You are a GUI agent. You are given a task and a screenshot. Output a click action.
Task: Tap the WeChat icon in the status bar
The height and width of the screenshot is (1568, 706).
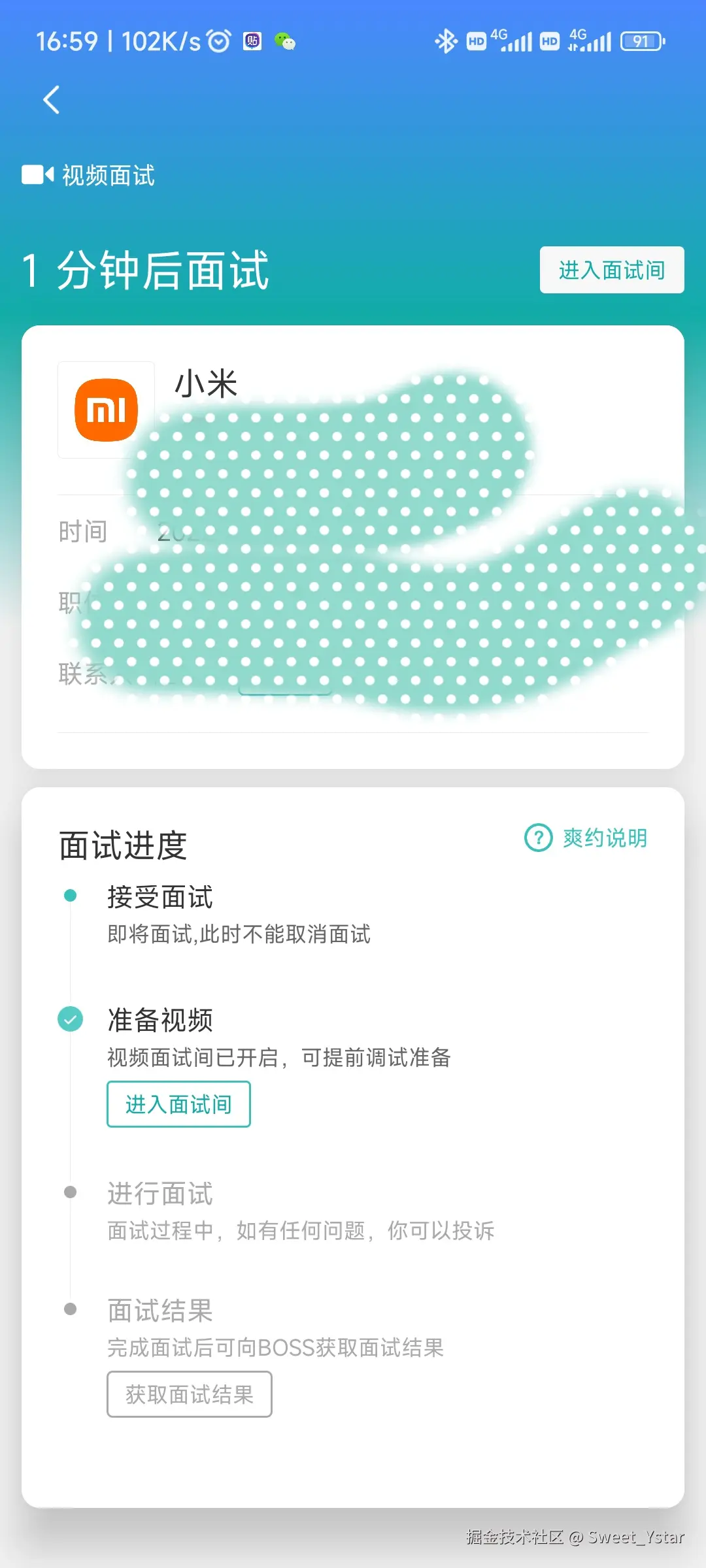[x=284, y=41]
